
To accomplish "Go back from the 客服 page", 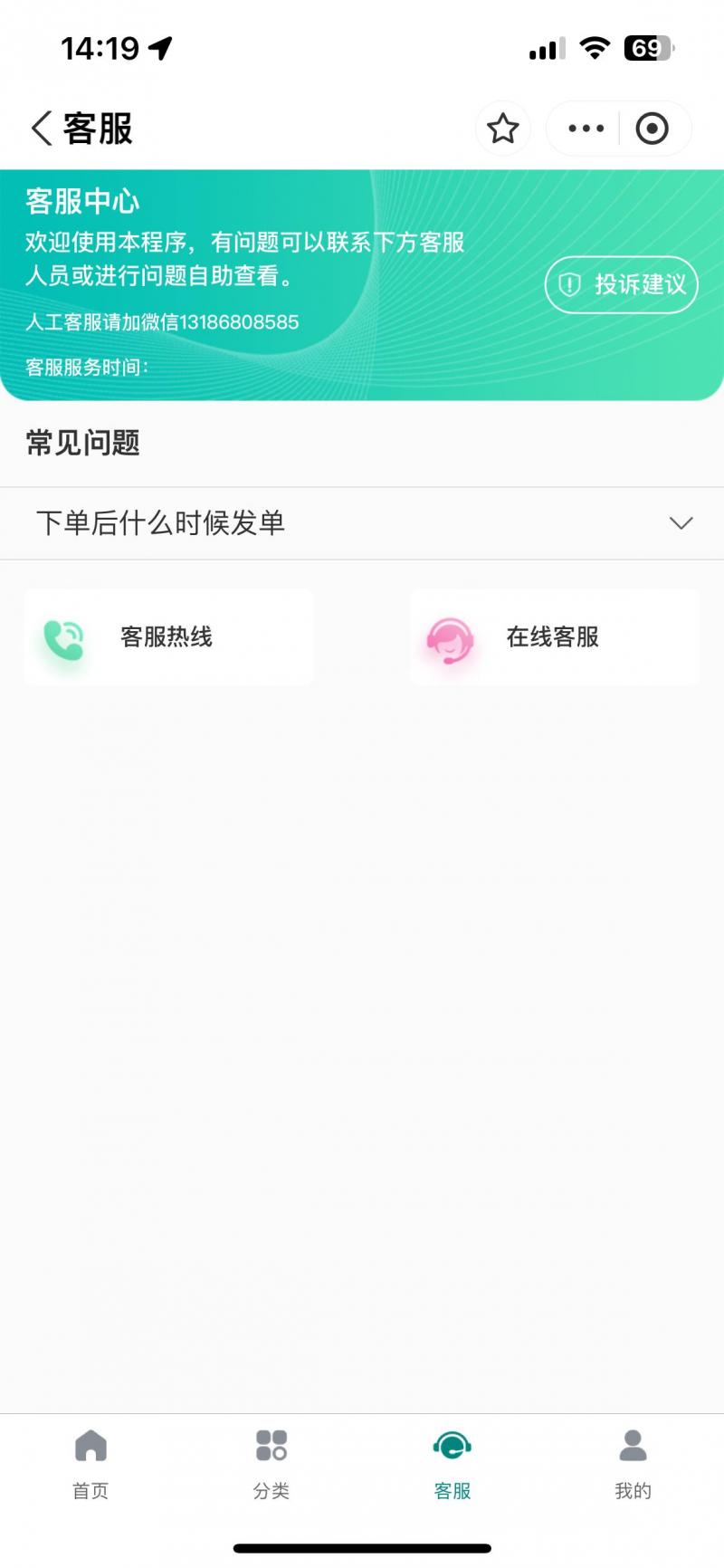I will click(42, 129).
